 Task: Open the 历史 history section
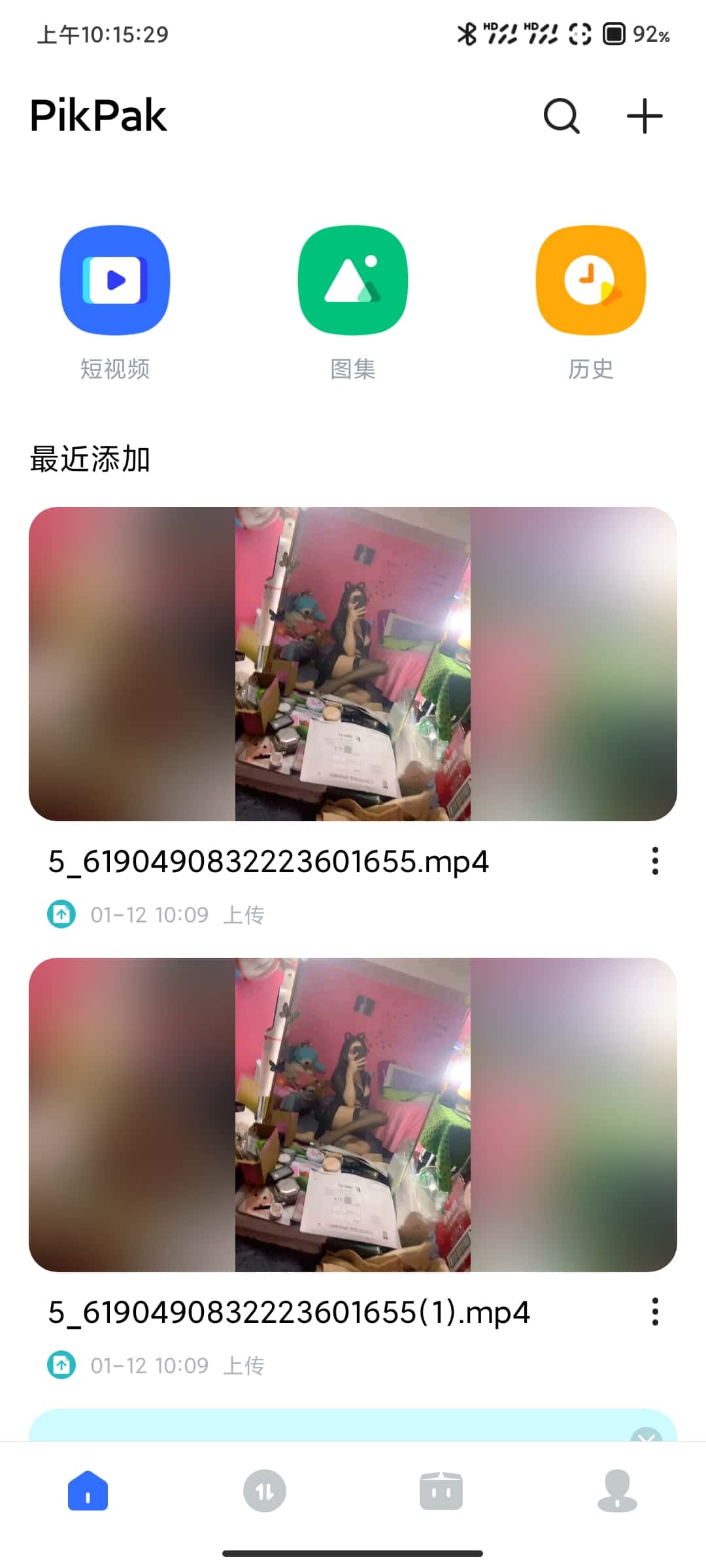pos(590,280)
